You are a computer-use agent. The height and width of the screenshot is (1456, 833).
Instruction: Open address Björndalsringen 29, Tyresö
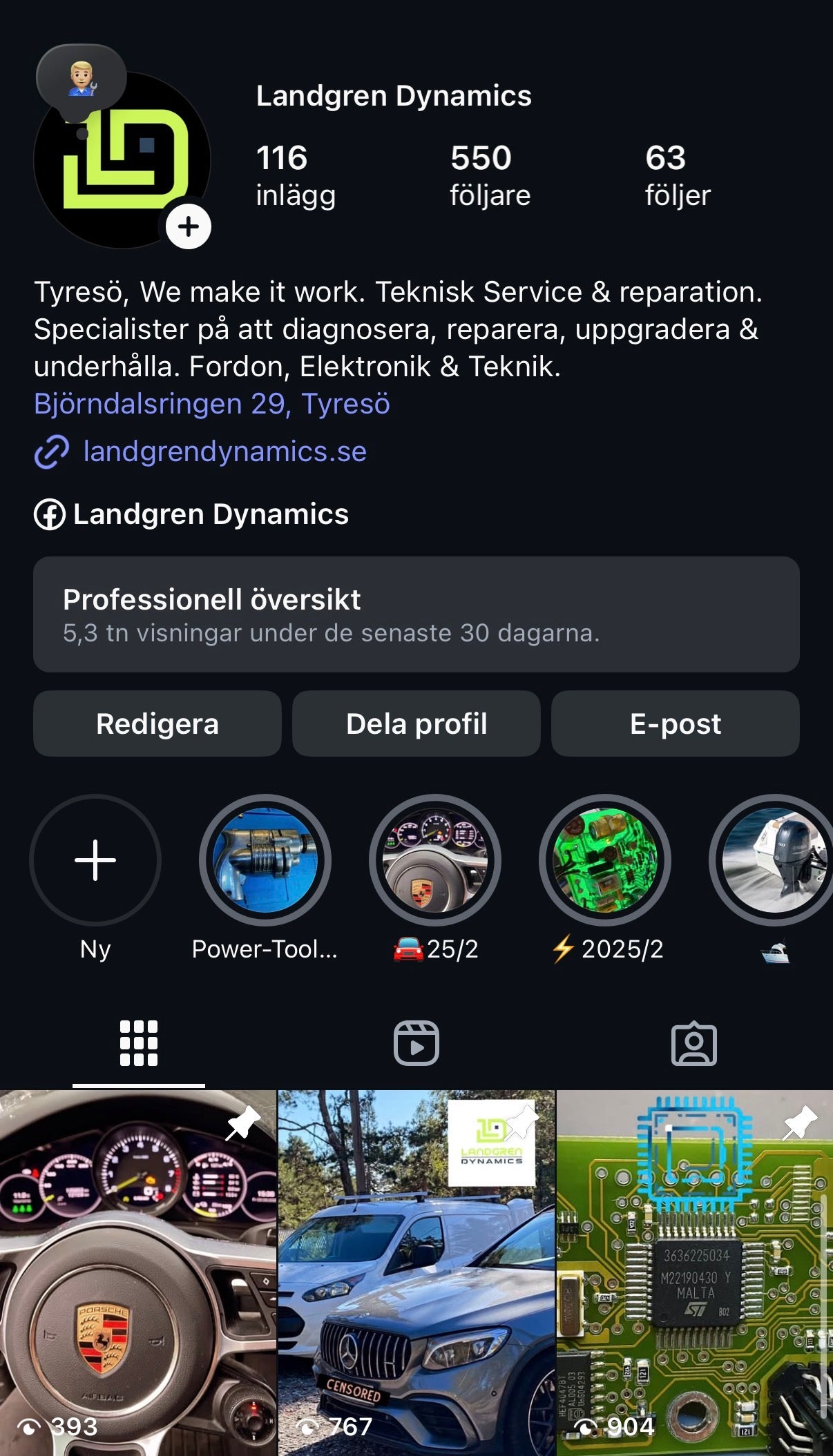[x=212, y=404]
